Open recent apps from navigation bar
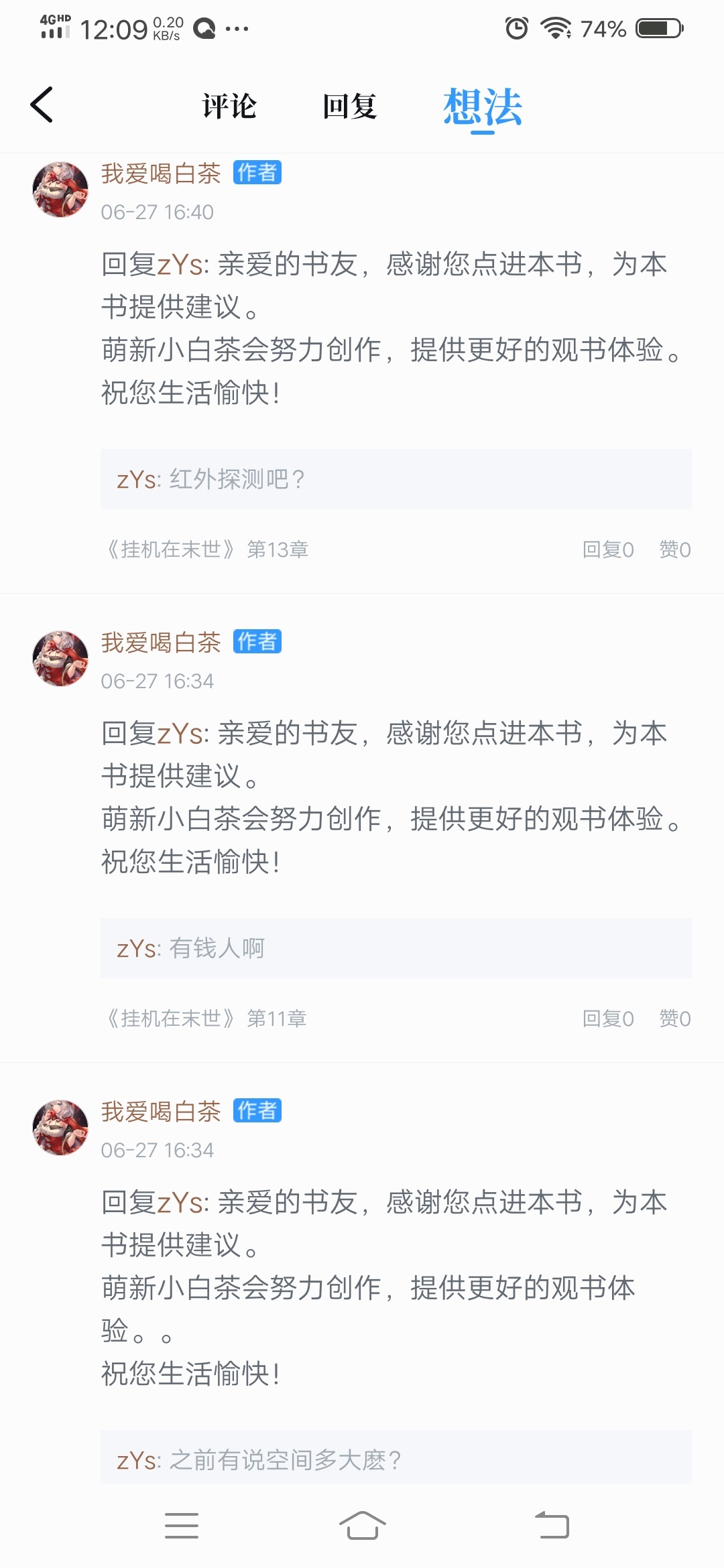Image resolution: width=724 pixels, height=1568 pixels. (182, 1526)
